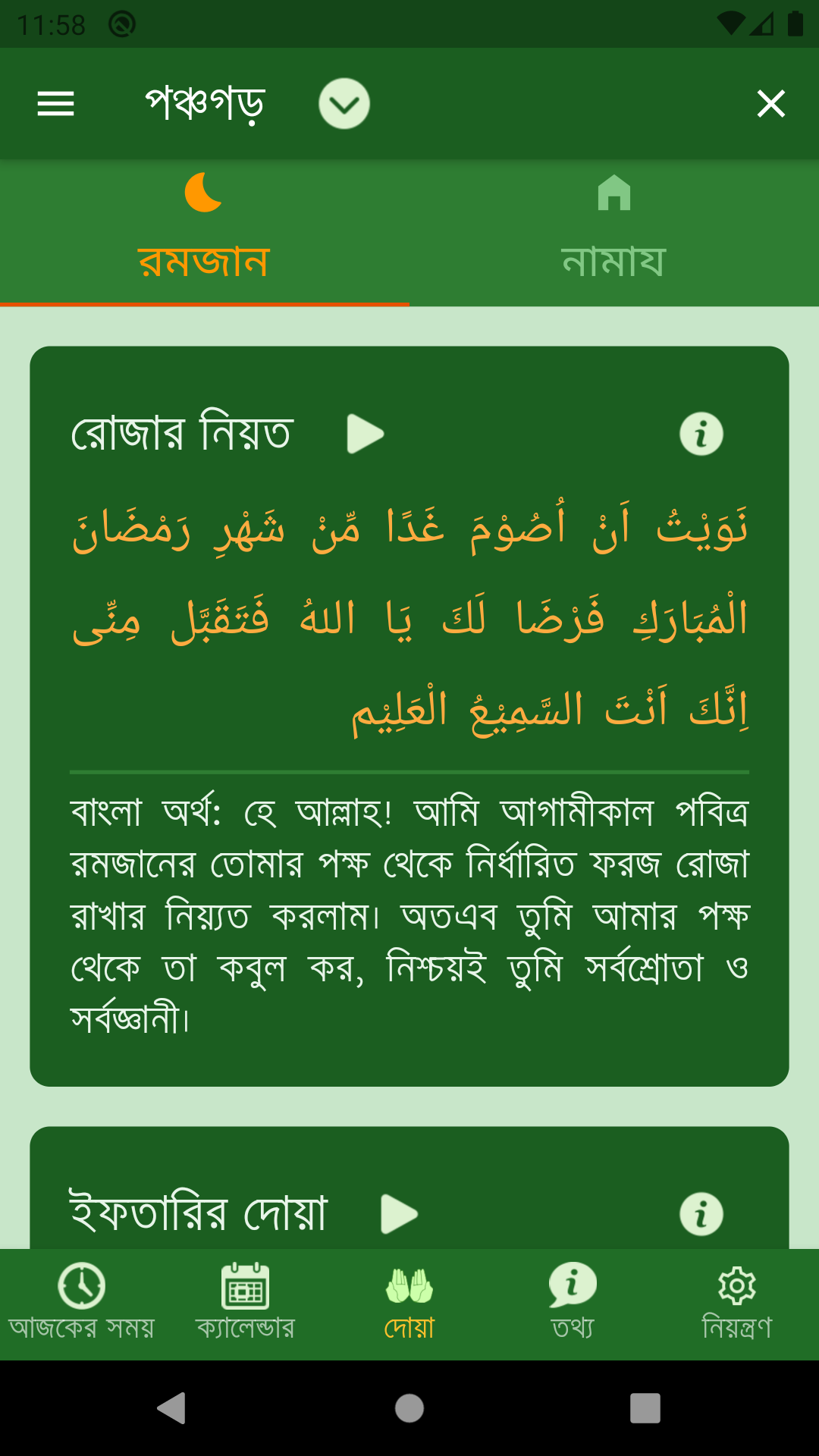Play the ইফতারির দোয়া audio

point(399,1214)
